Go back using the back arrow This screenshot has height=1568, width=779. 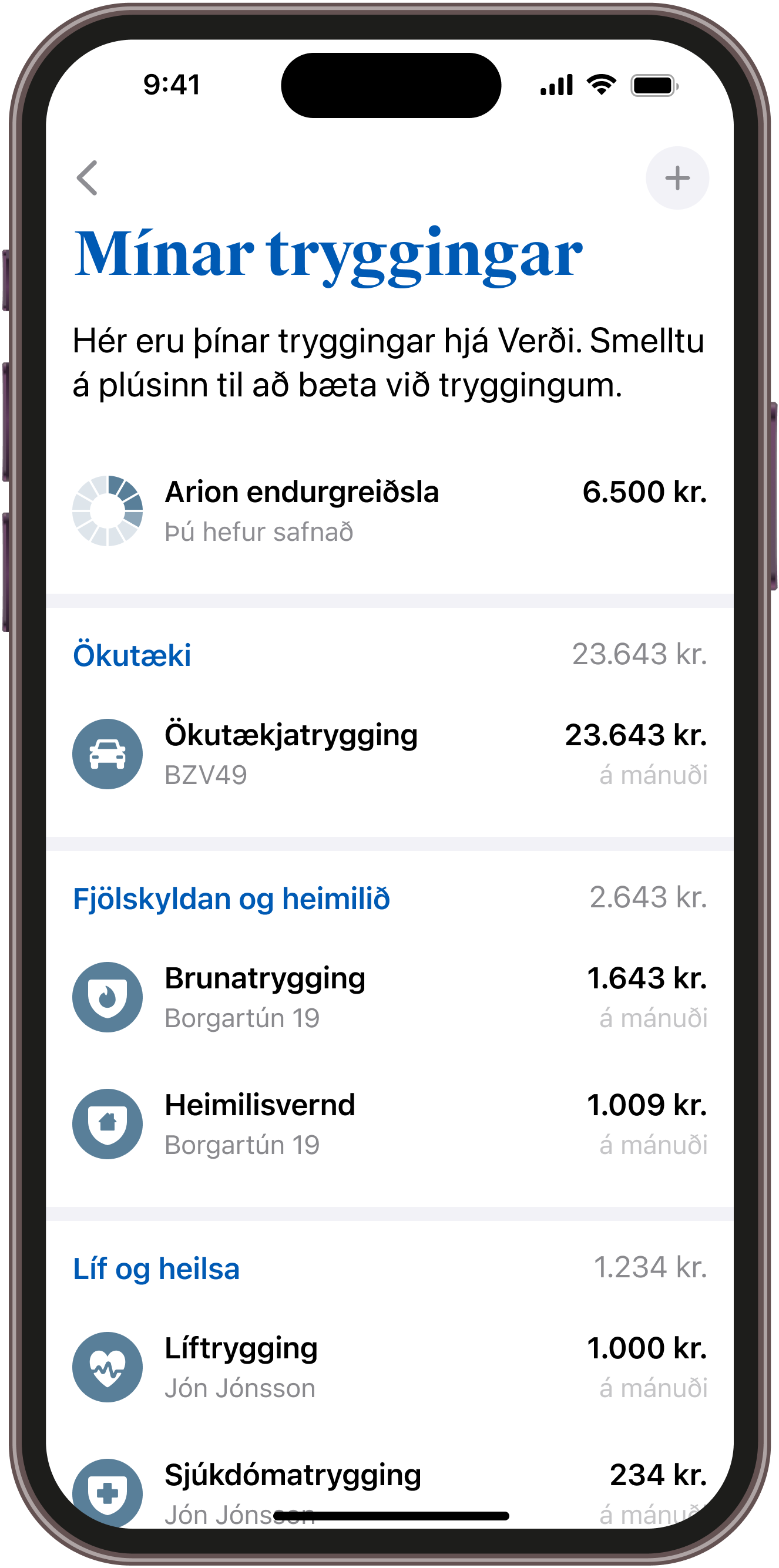pos(88,178)
